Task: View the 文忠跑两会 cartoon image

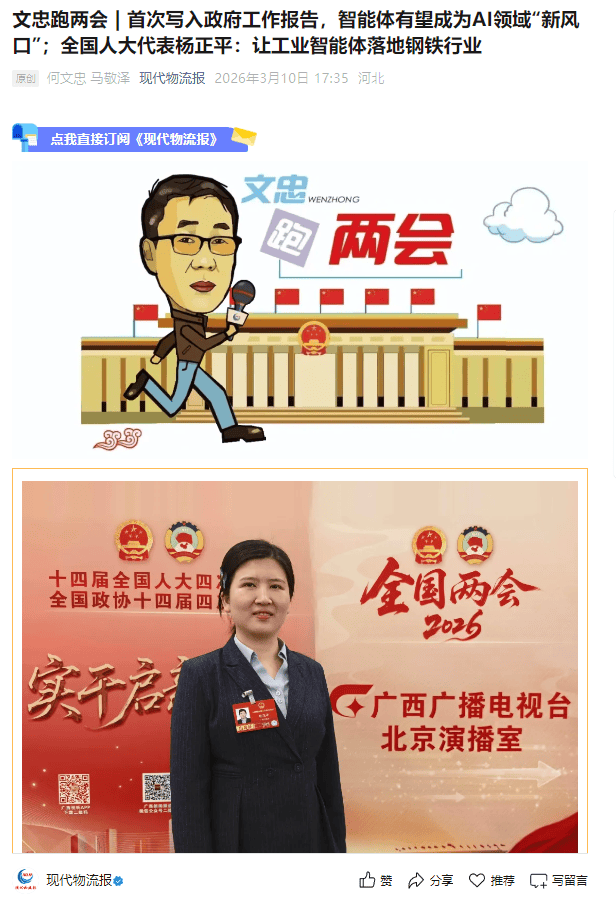Action: (308, 305)
